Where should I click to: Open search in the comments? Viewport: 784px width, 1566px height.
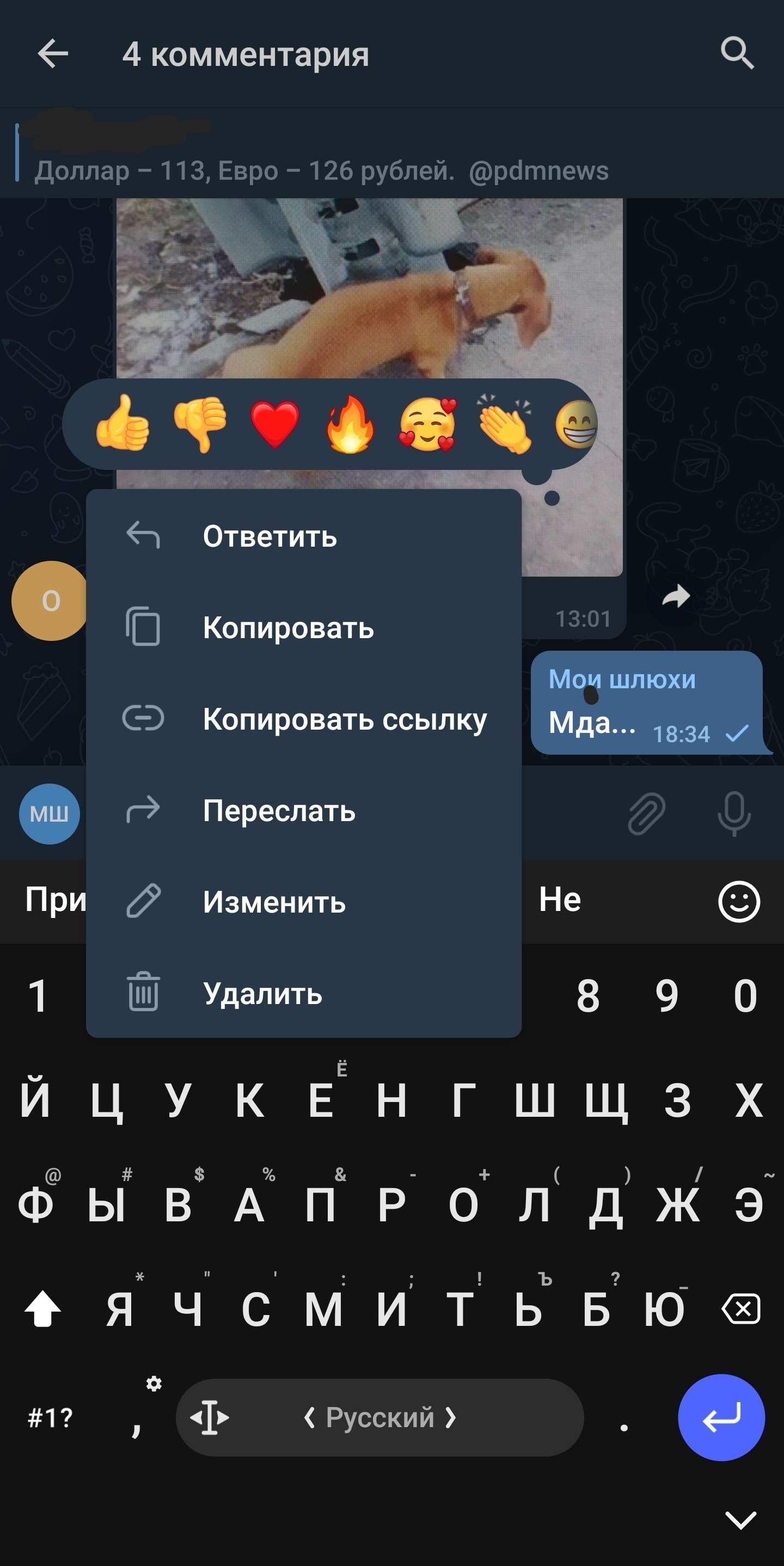click(737, 53)
